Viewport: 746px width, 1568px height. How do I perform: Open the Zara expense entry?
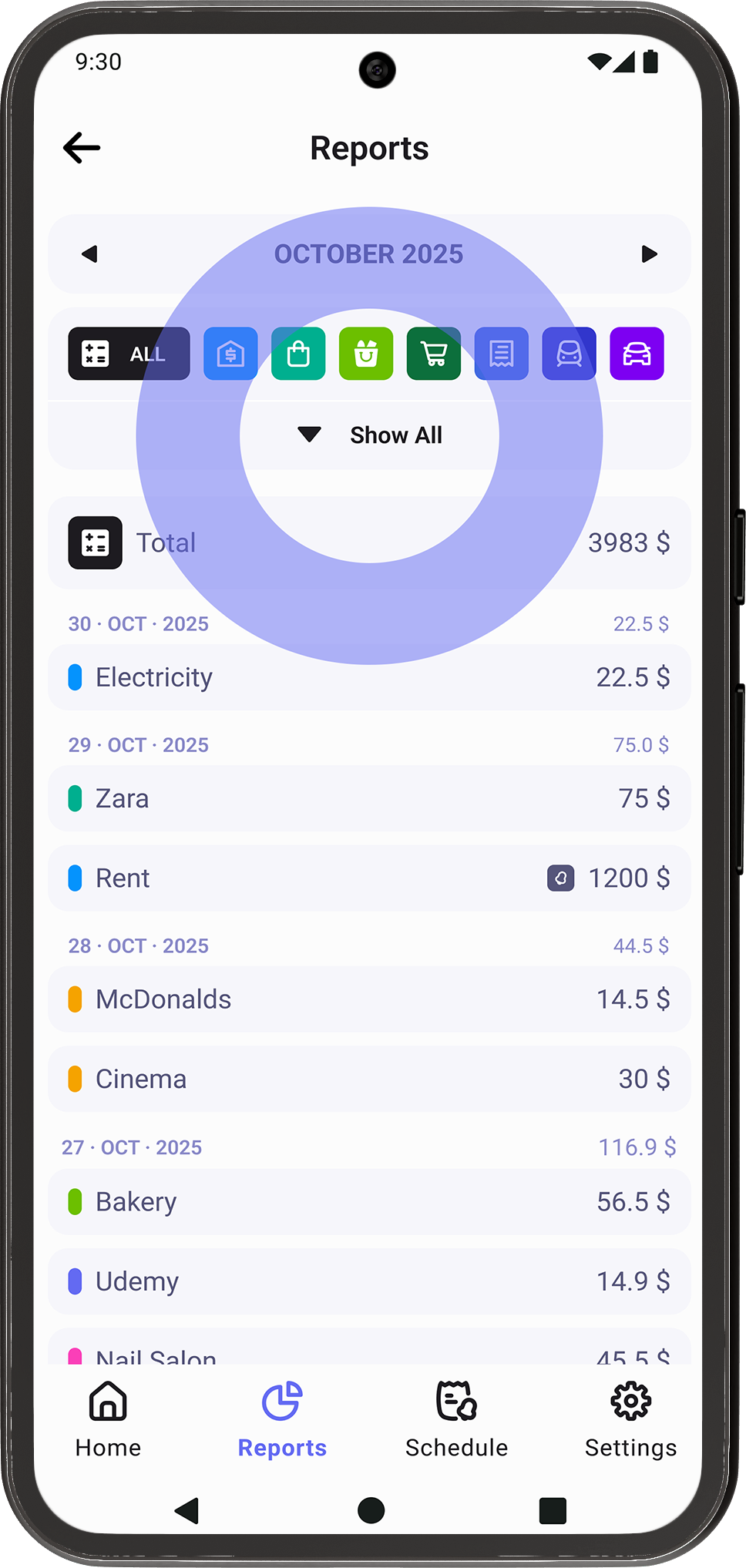(x=369, y=798)
